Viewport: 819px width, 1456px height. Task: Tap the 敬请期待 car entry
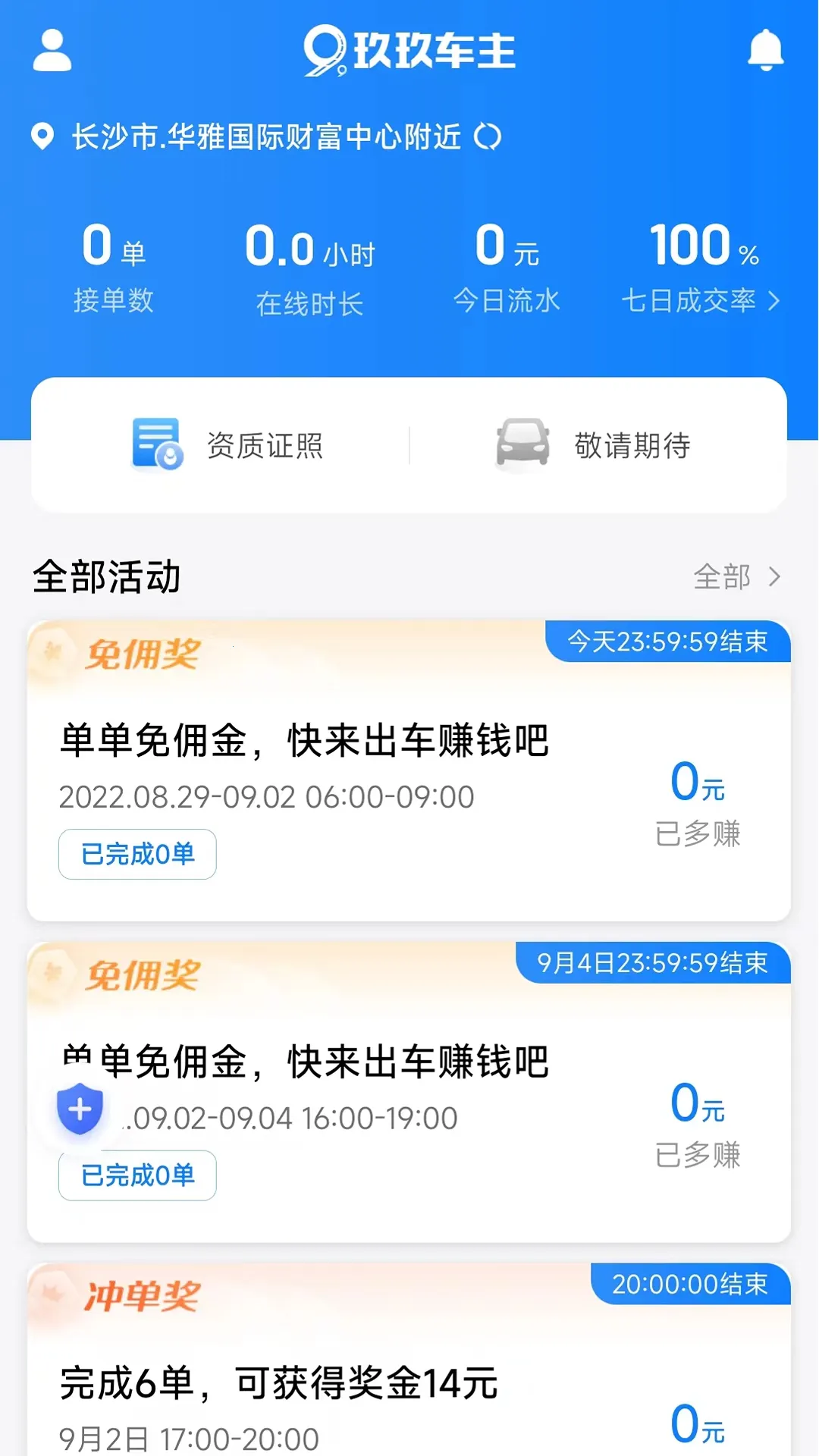click(593, 445)
